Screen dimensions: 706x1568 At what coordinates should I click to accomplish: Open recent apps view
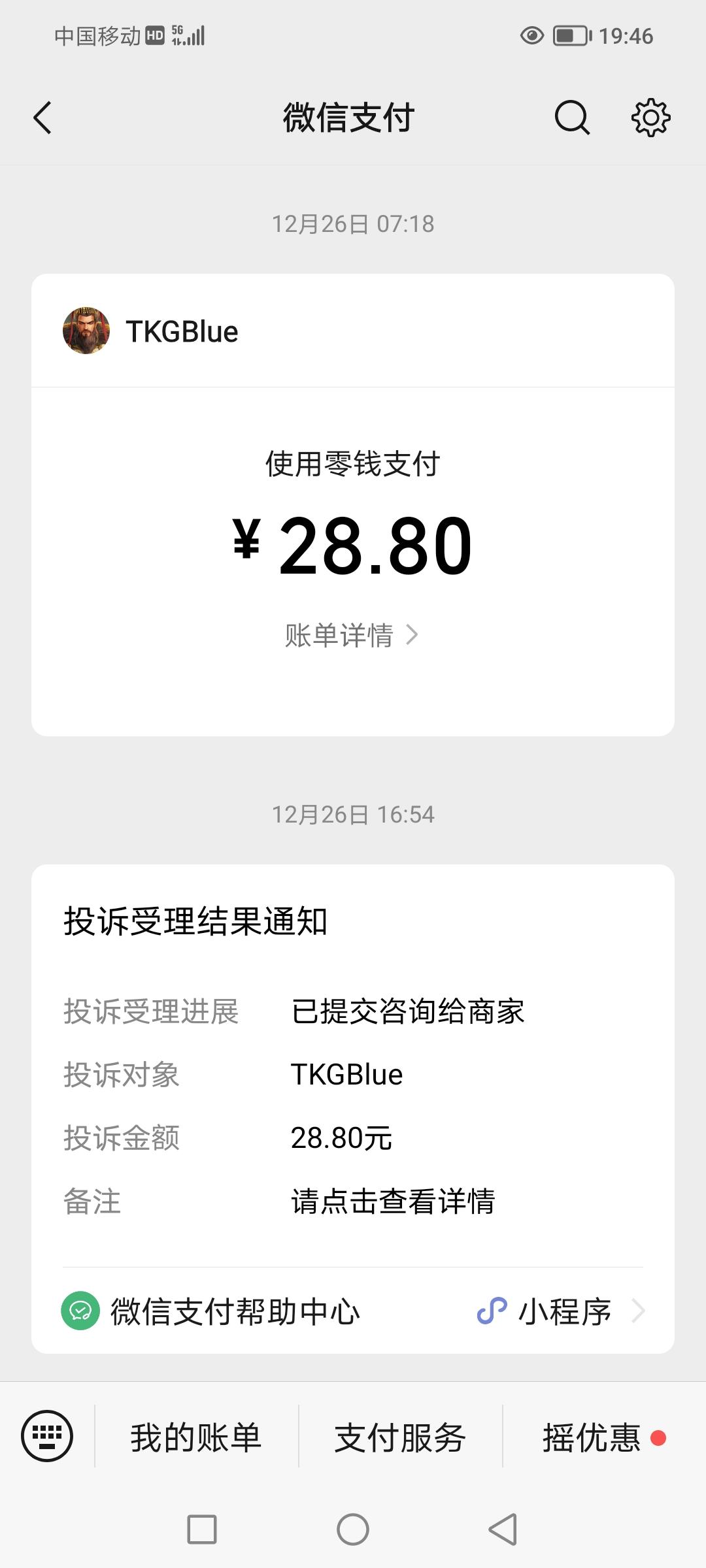point(202,1529)
